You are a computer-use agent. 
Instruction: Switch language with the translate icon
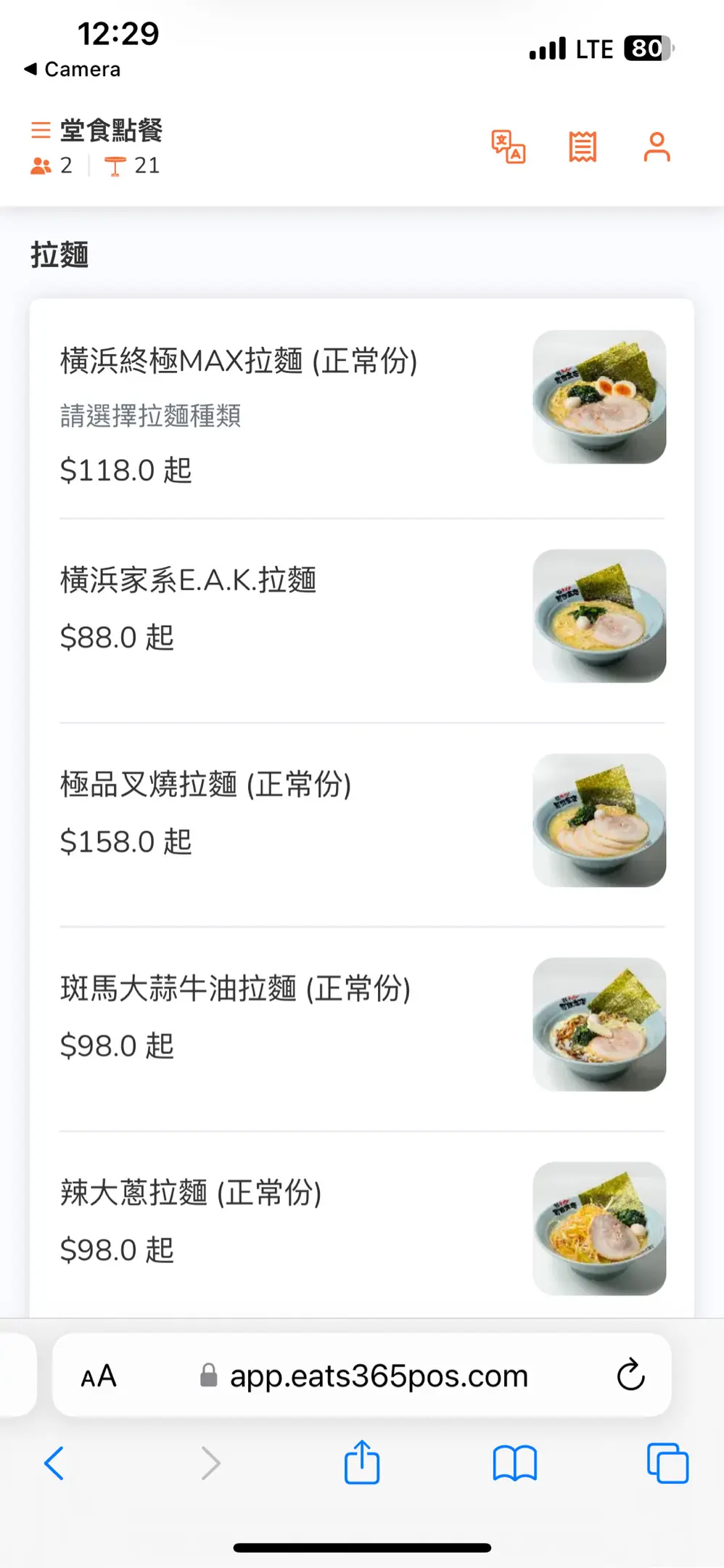508,147
